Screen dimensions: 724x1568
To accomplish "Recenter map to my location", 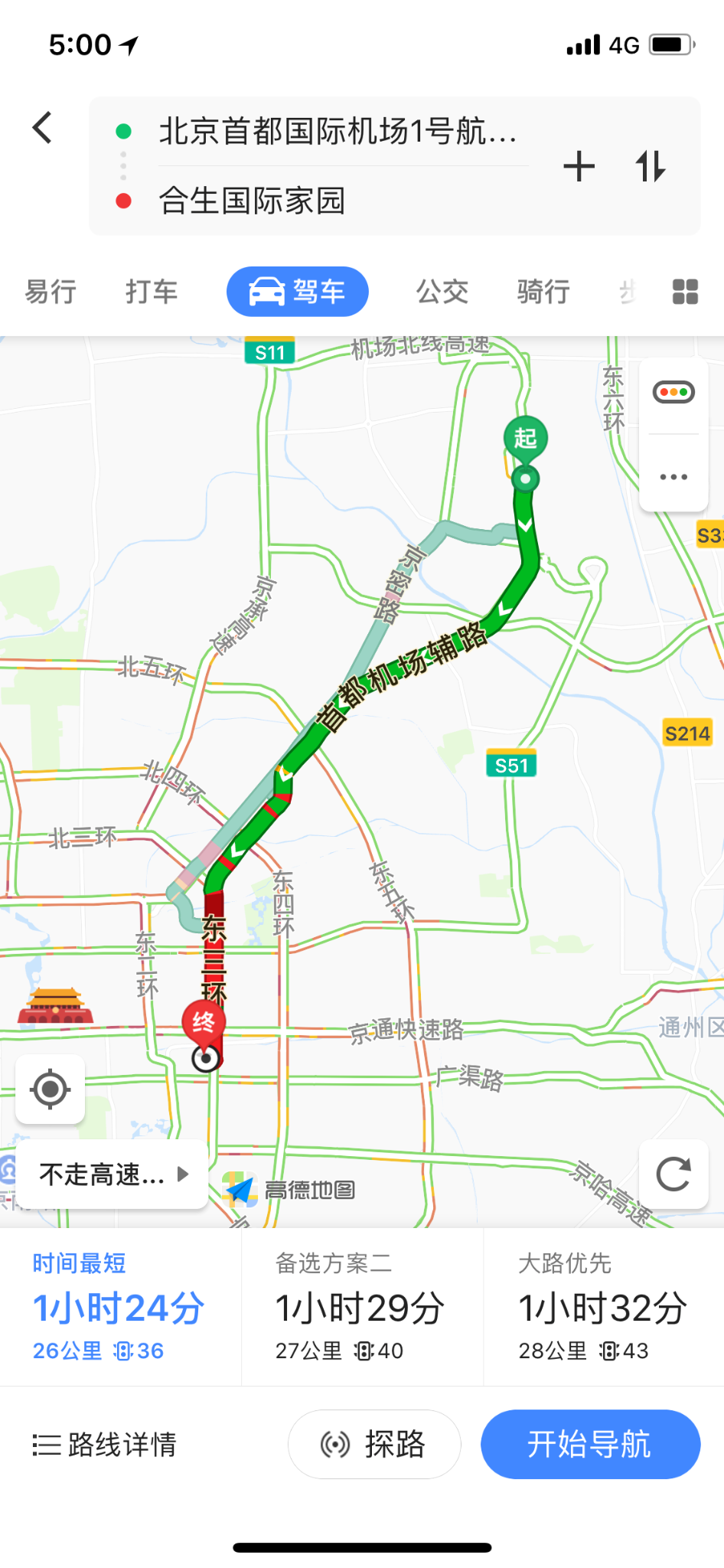I will click(x=51, y=1089).
